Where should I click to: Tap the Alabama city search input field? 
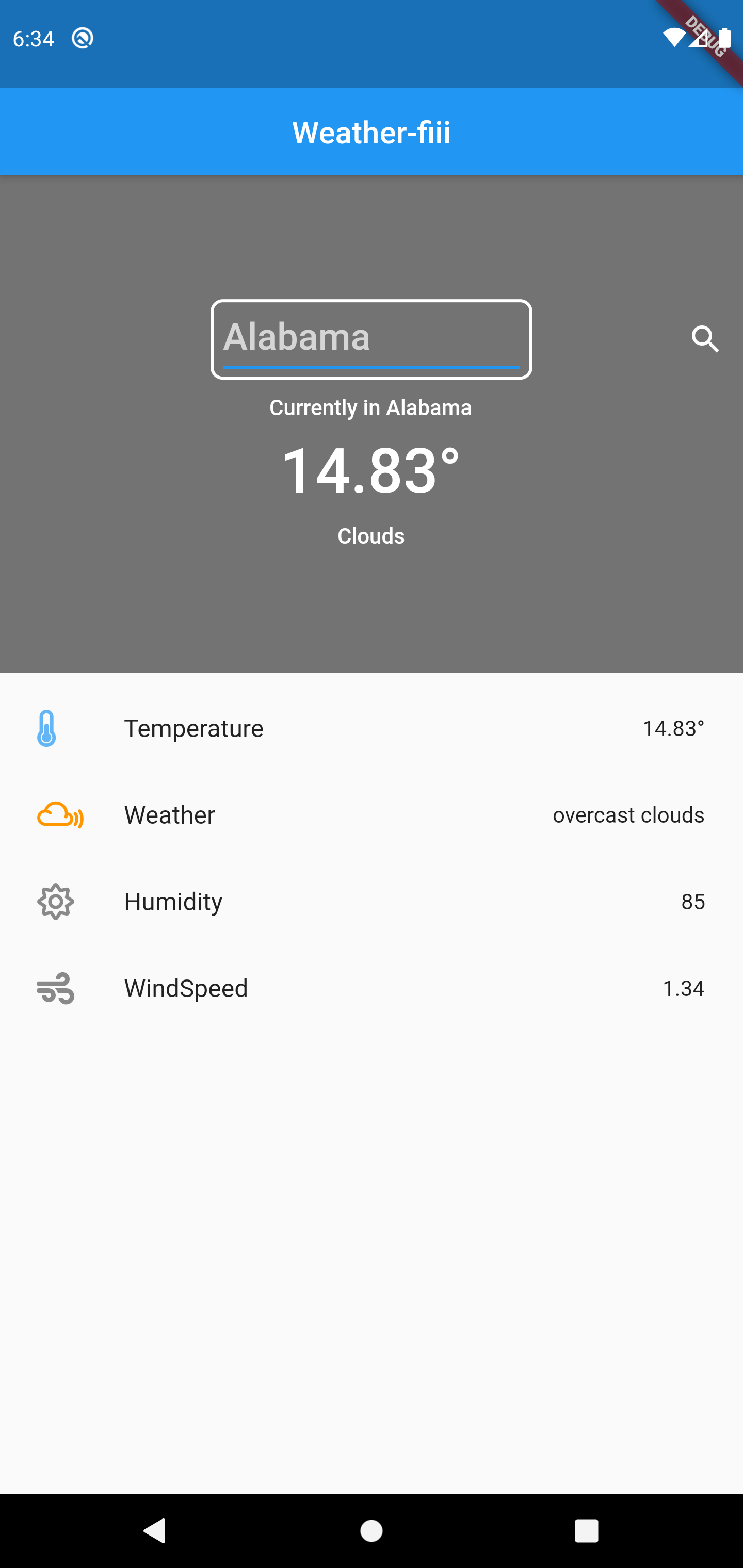pos(371,339)
